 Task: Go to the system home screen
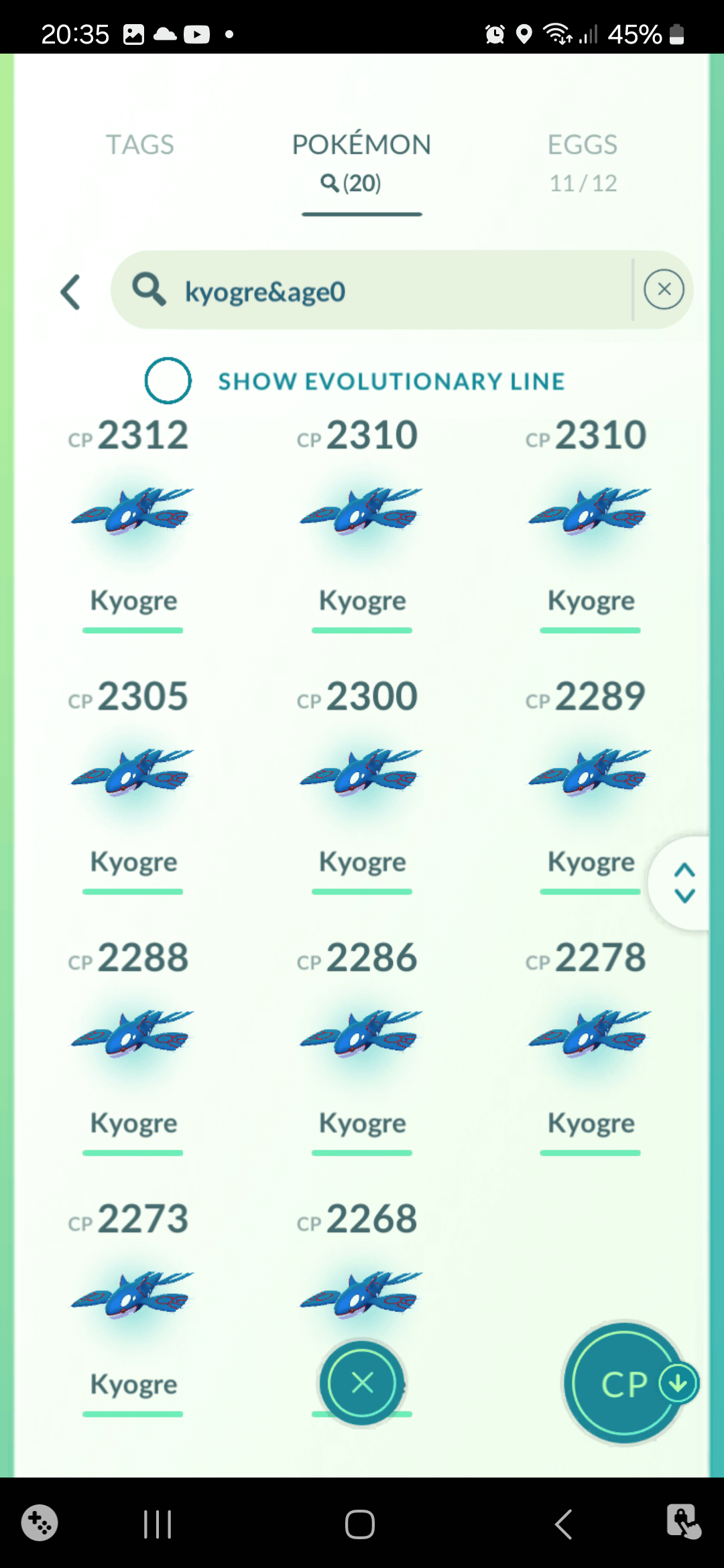pos(360,1524)
